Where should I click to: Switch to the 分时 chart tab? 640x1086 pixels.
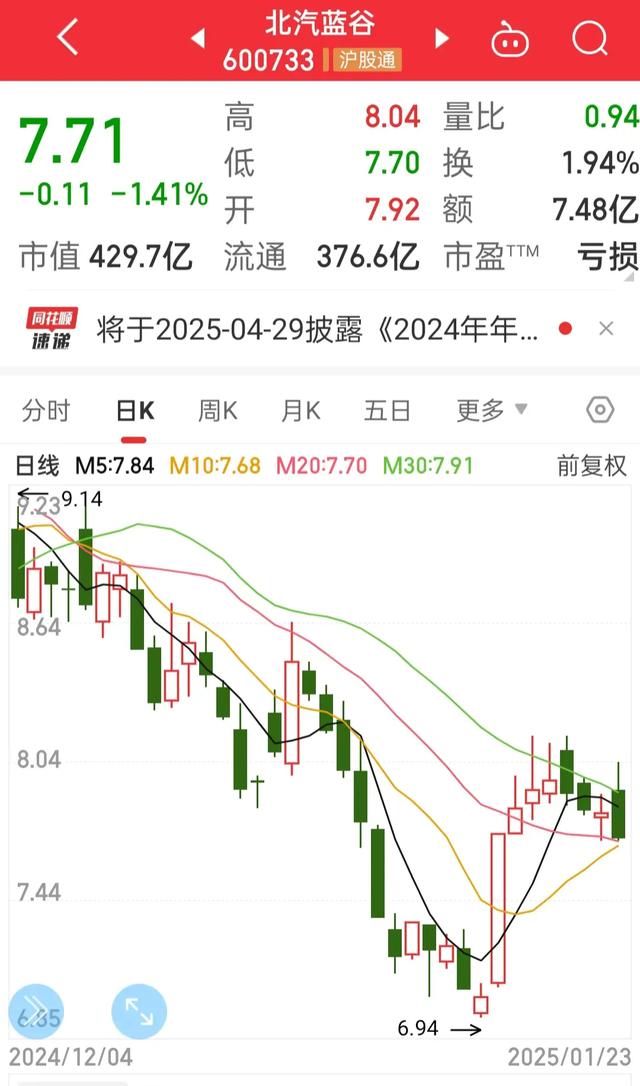[x=46, y=411]
